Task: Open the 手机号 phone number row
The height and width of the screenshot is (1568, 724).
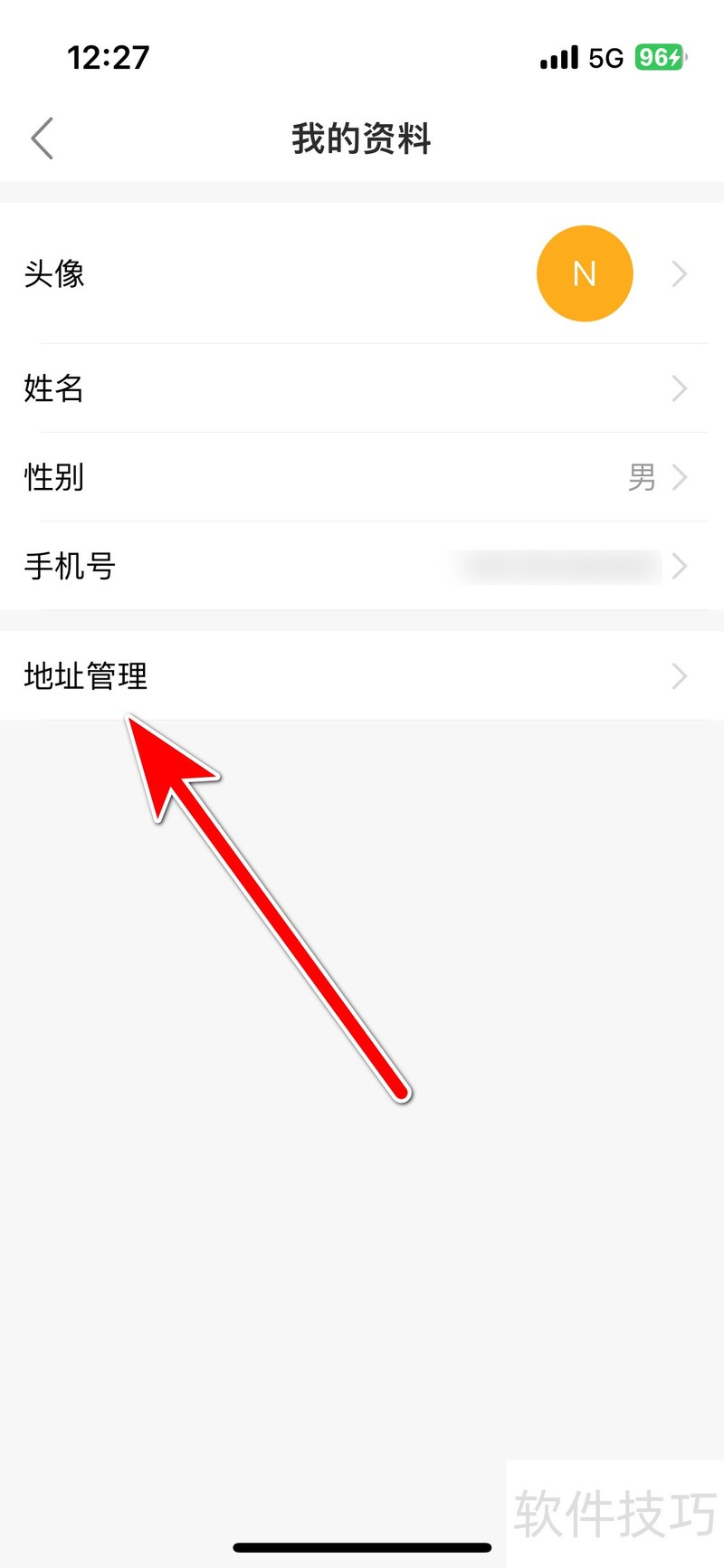Action: (362, 566)
